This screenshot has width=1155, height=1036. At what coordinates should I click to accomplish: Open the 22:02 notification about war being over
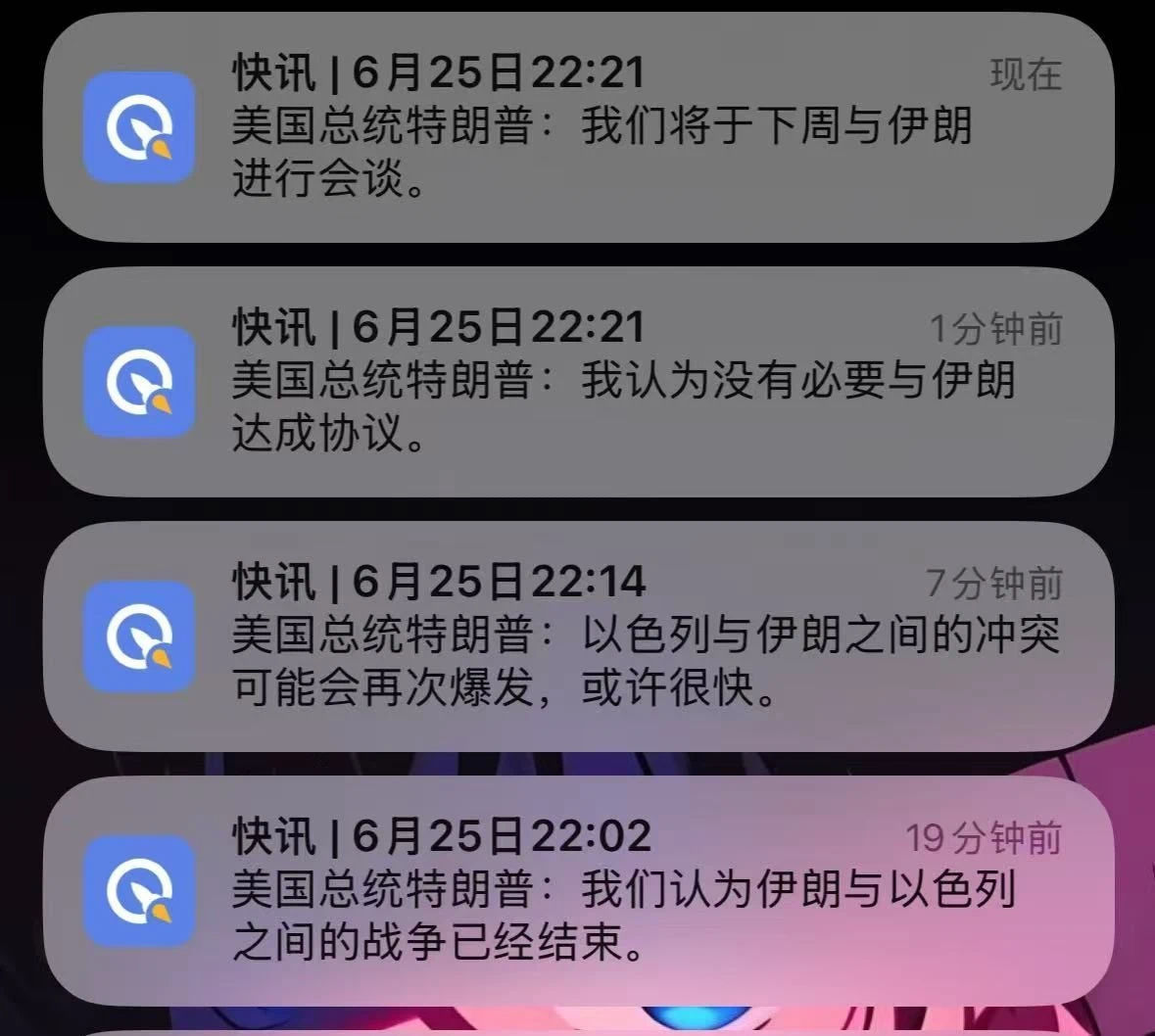pyautogui.click(x=578, y=891)
